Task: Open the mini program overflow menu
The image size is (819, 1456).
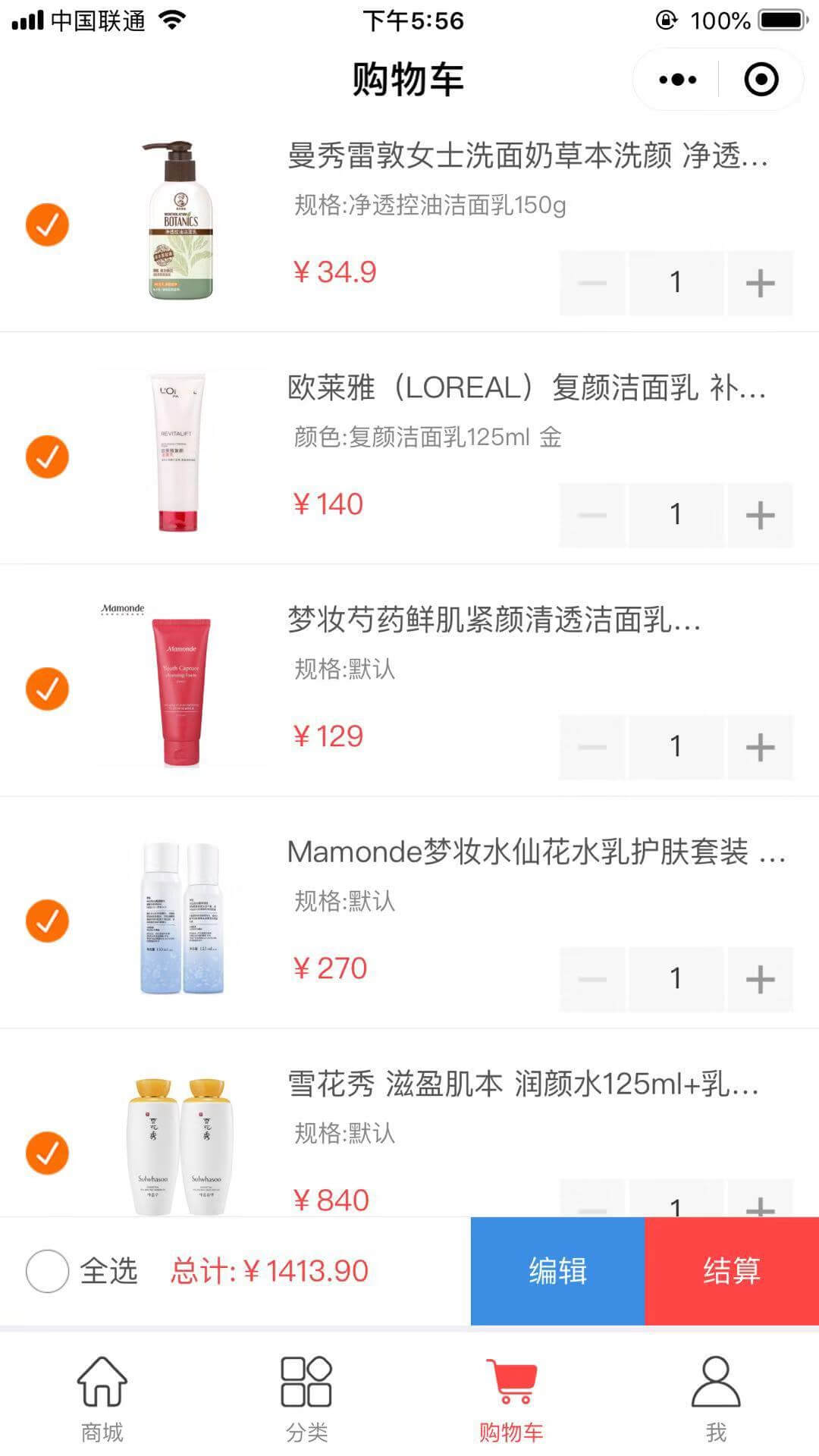Action: 677,80
